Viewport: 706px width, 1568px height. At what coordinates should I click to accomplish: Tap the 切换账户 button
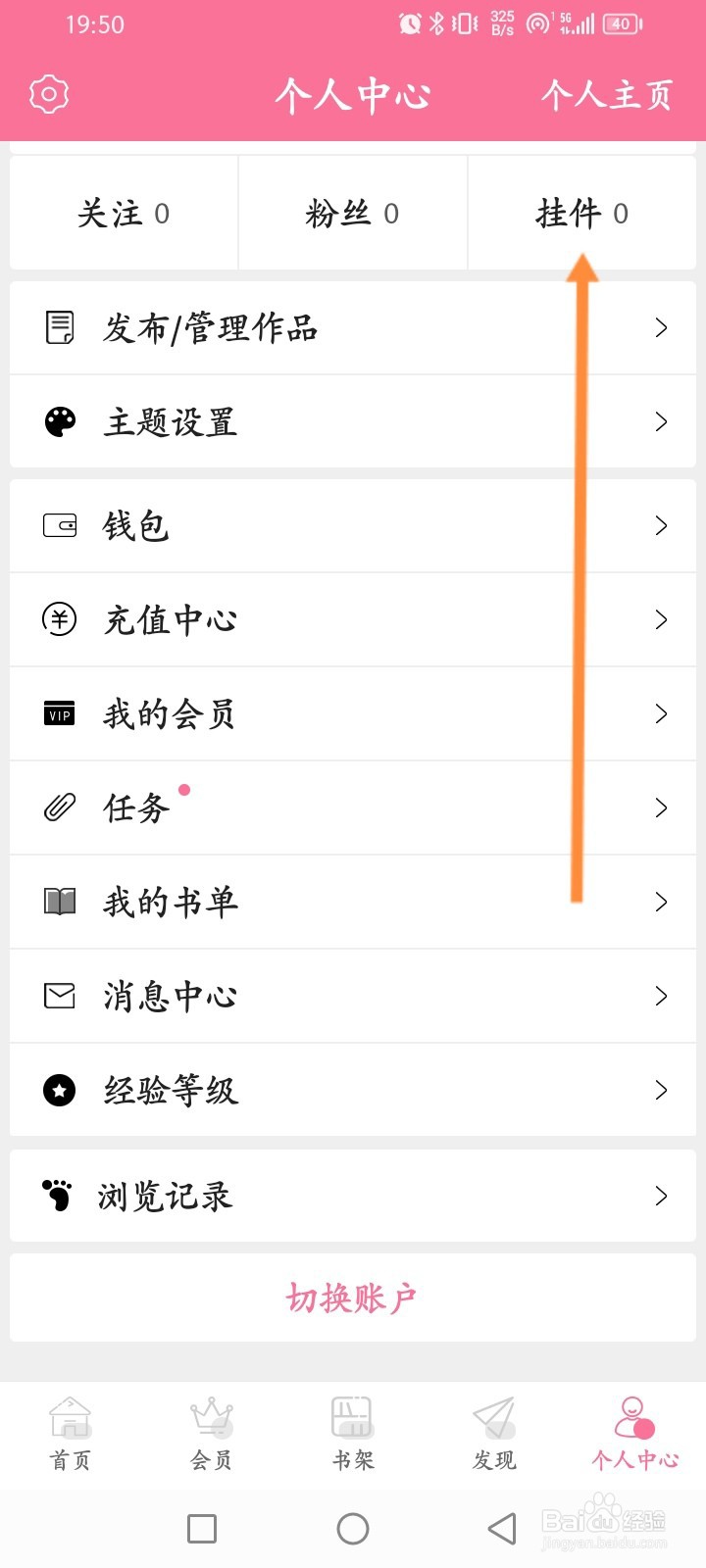click(x=352, y=1298)
